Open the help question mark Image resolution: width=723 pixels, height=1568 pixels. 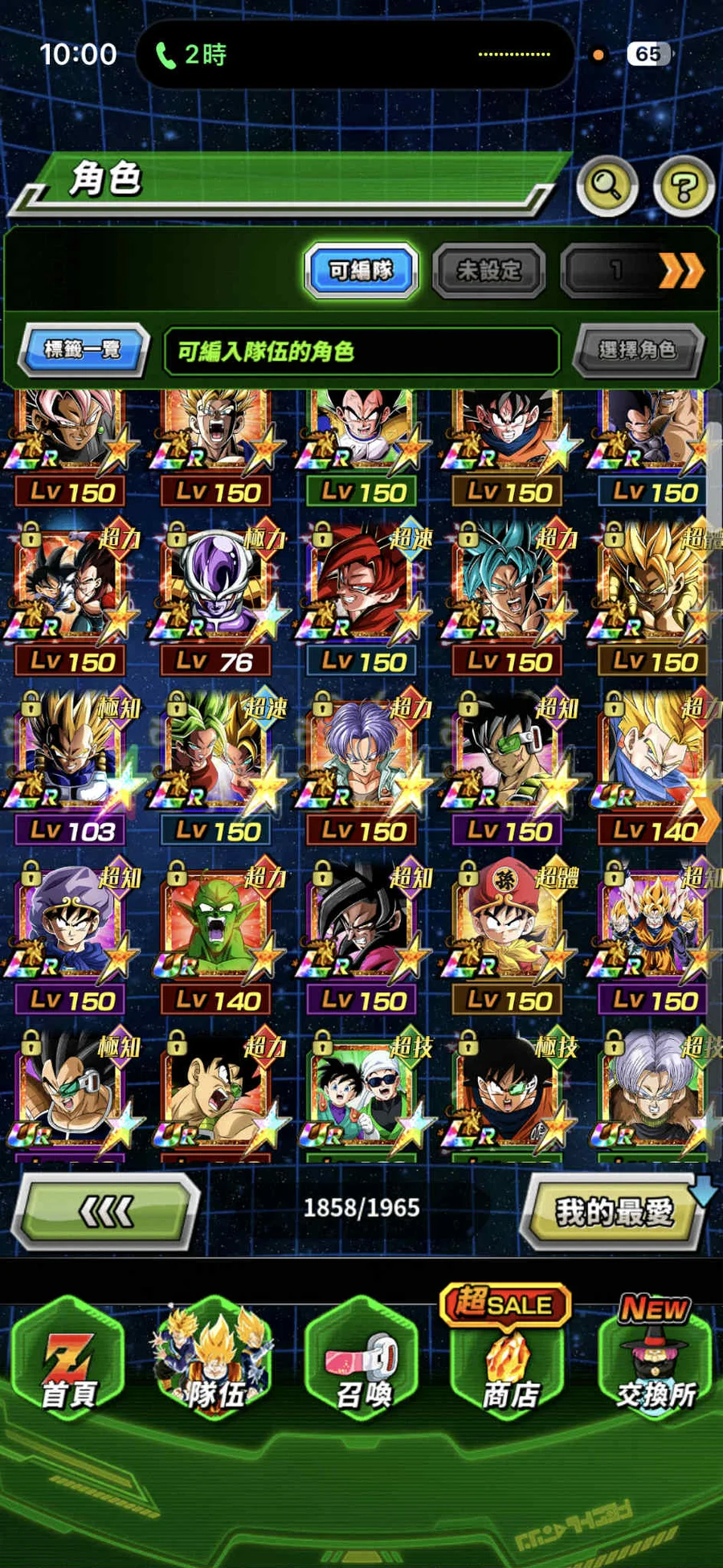coord(684,186)
